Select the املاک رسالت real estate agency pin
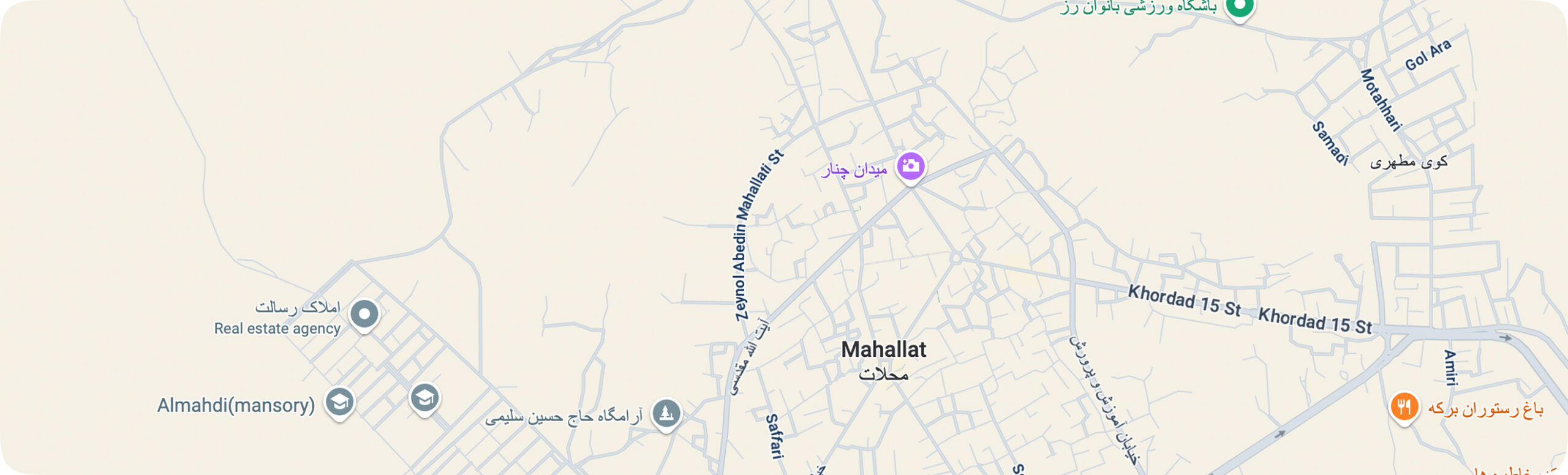This screenshot has height=475, width=1568. (x=364, y=314)
